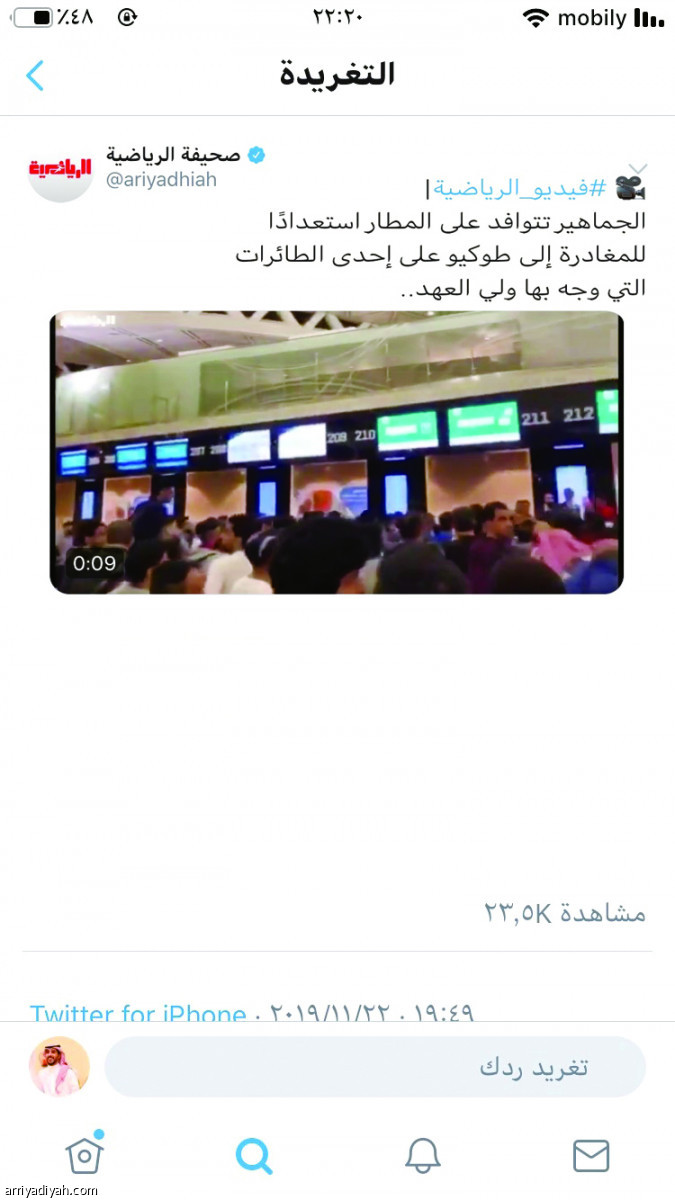Play the airport crowd video
675x1200 pixels.
pyautogui.click(x=336, y=452)
